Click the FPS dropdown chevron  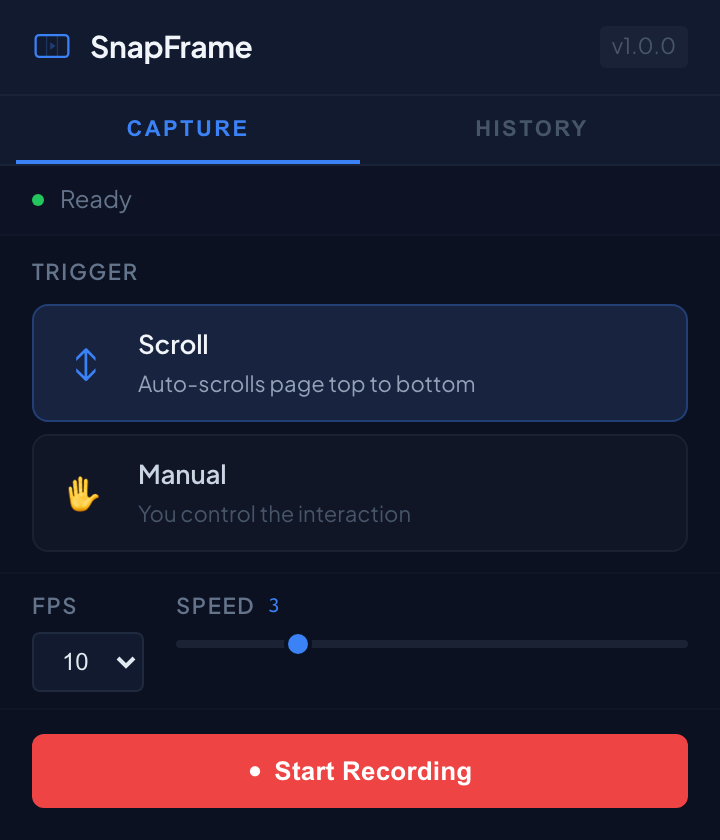point(127,662)
